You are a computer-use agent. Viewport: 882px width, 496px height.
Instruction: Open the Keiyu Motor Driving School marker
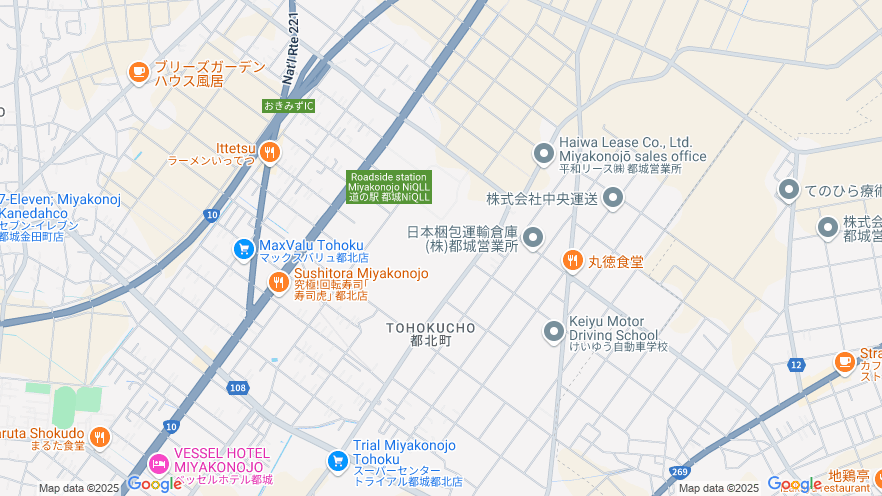point(554,331)
